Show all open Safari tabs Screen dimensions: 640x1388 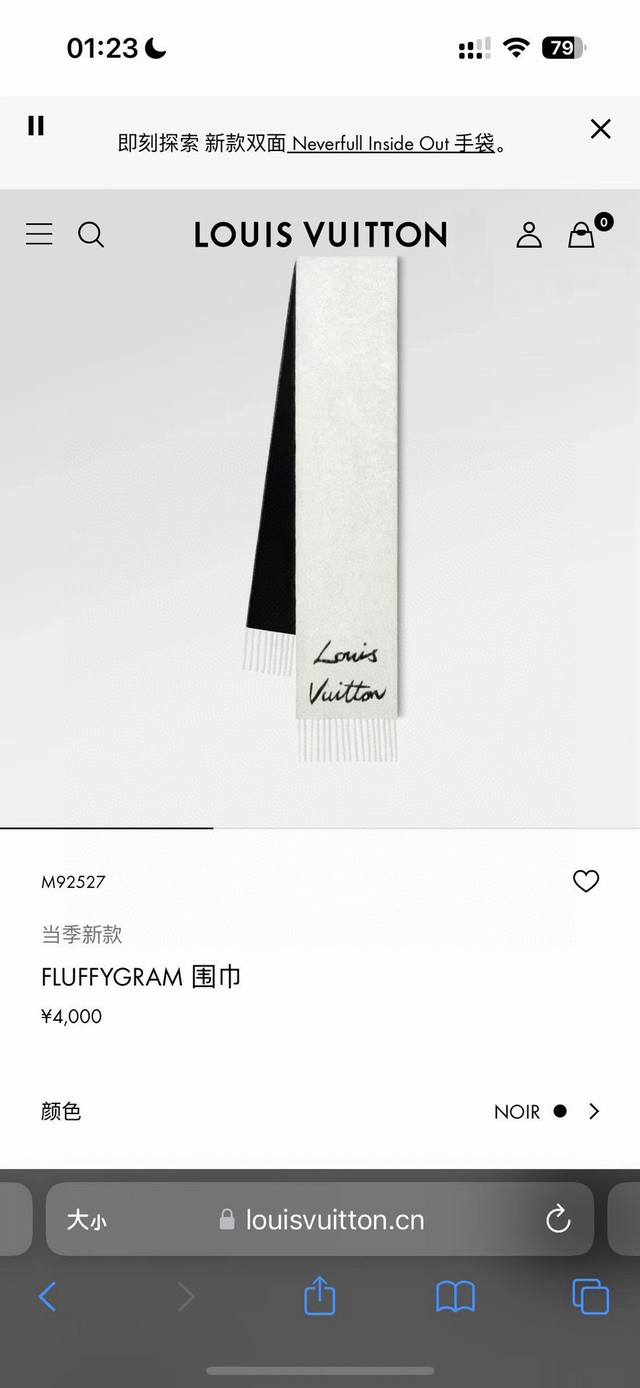[590, 1297]
